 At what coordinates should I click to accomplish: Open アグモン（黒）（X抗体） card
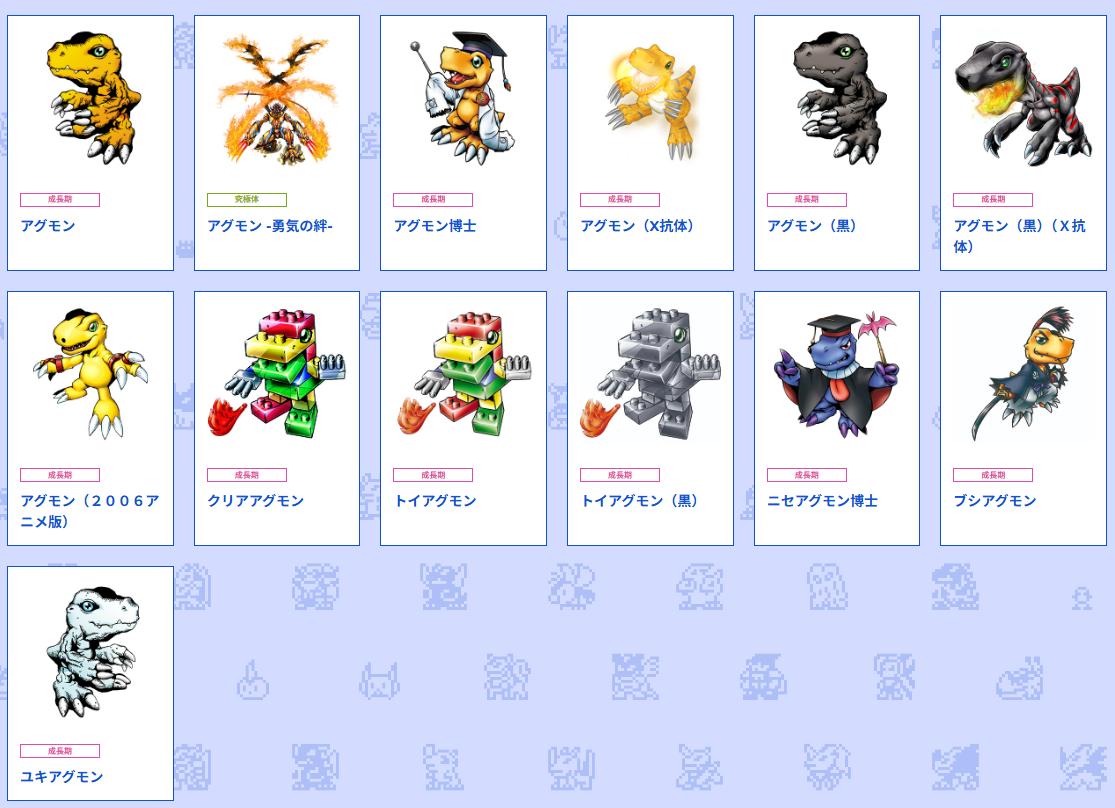[1023, 142]
